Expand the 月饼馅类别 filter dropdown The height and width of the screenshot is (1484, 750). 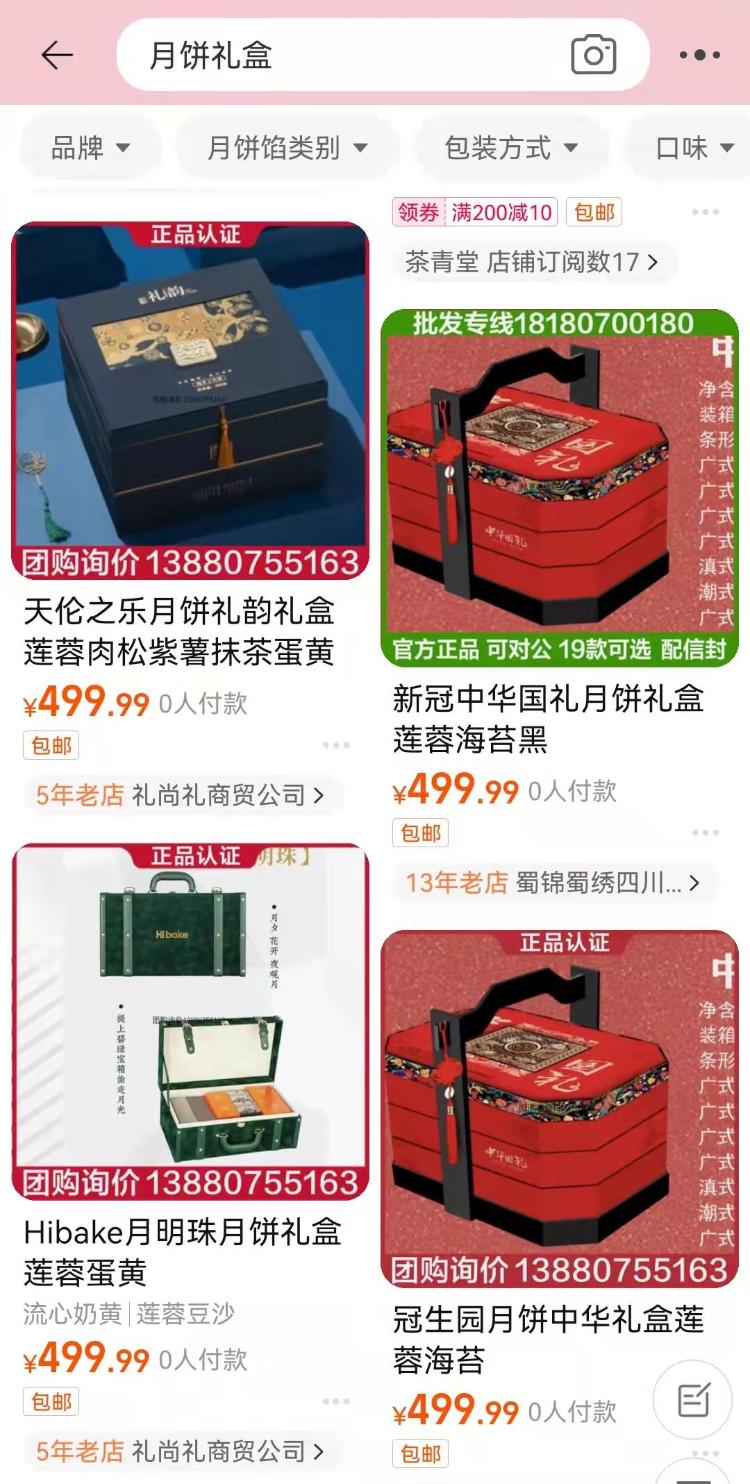(287, 148)
